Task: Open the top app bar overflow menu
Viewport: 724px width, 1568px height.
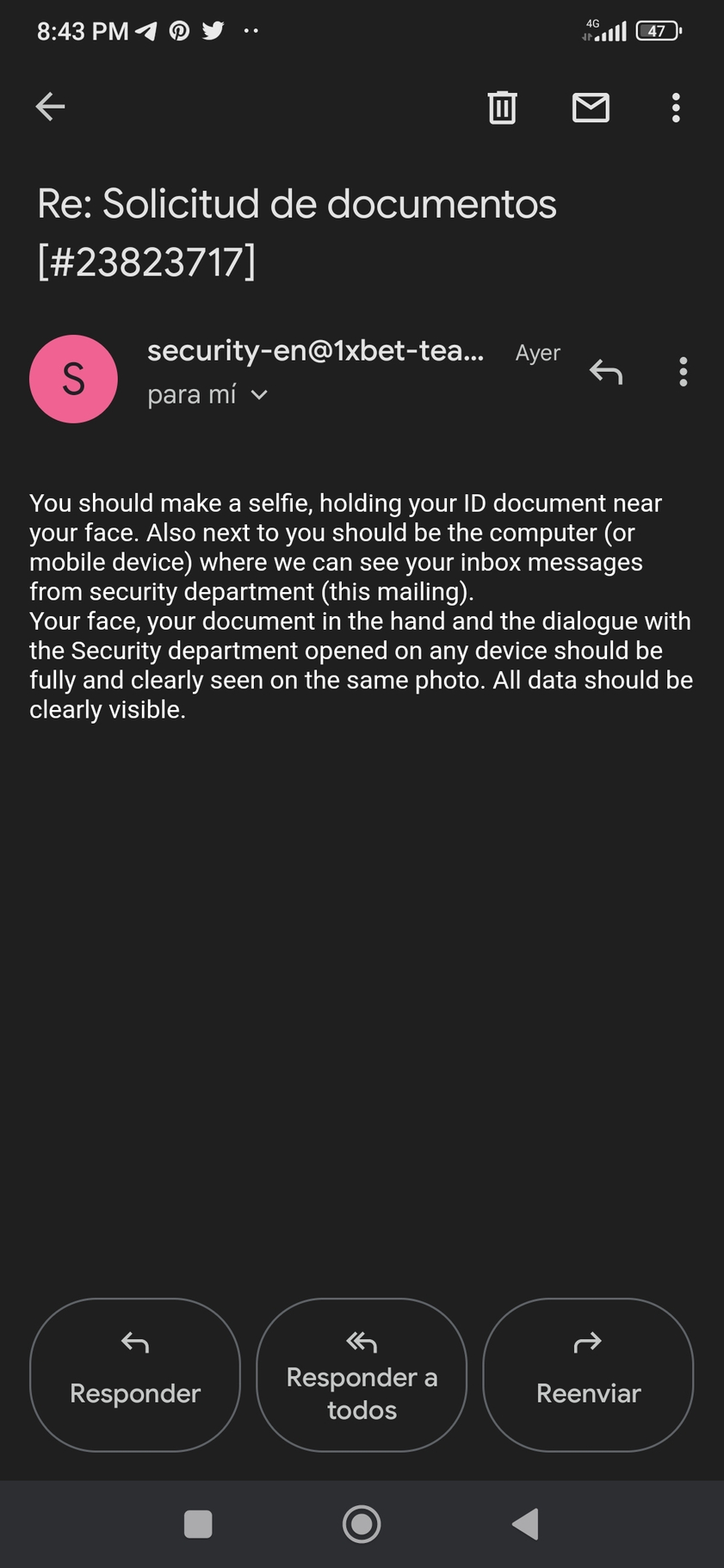Action: click(676, 108)
